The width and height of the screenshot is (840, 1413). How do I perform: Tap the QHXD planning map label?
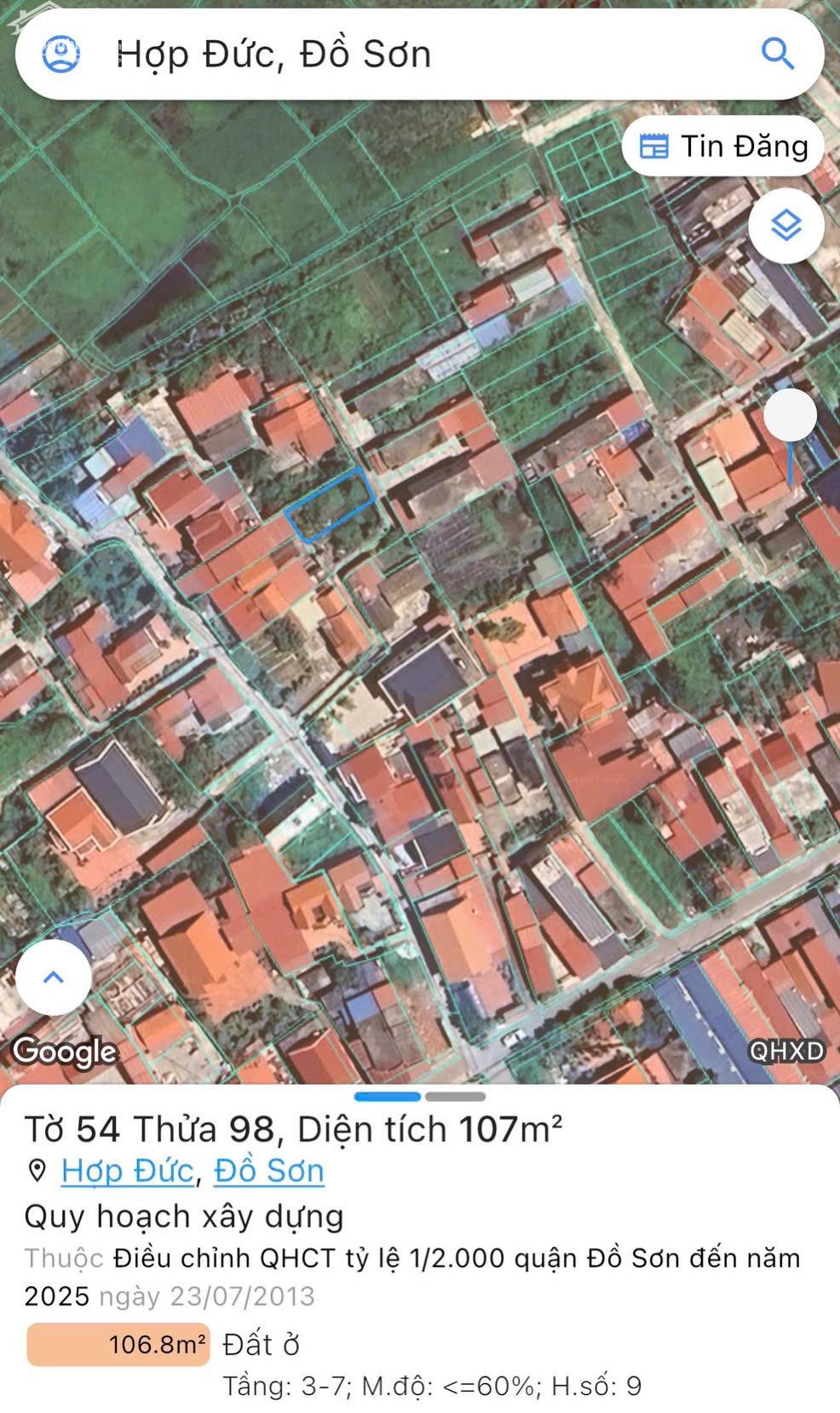(786, 1051)
